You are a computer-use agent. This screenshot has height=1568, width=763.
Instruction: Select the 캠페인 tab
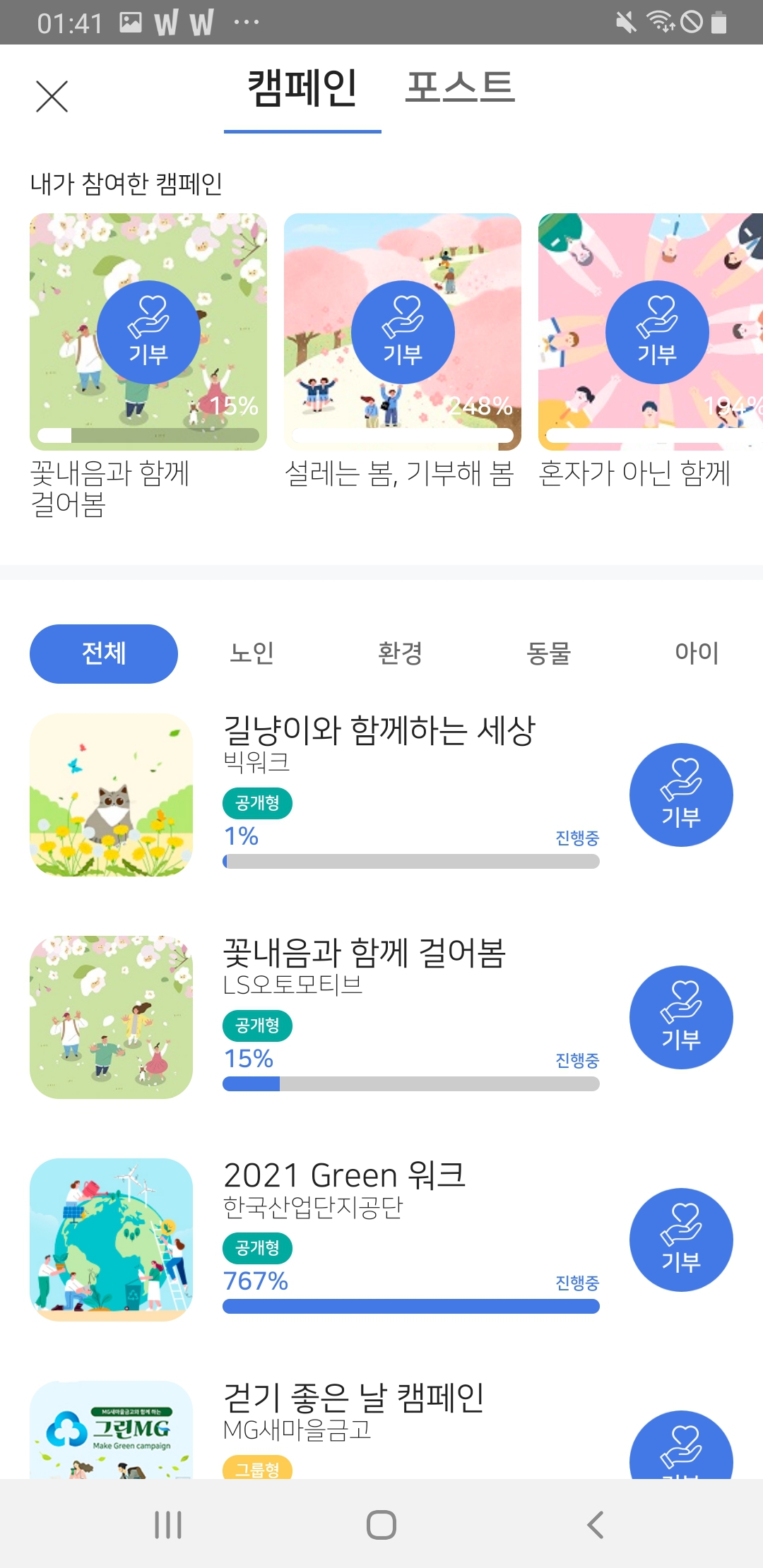302,88
